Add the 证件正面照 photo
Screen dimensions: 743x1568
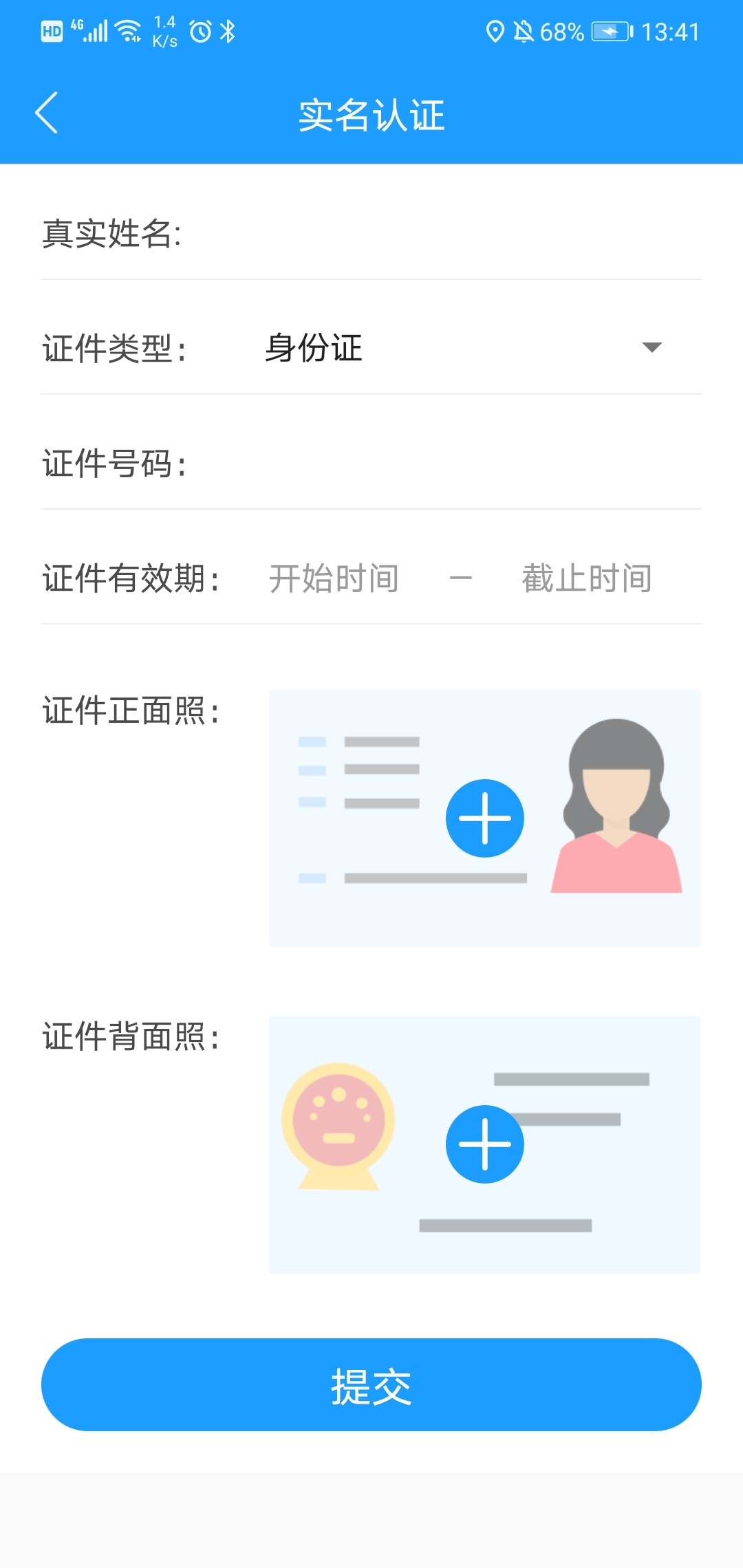(x=484, y=818)
